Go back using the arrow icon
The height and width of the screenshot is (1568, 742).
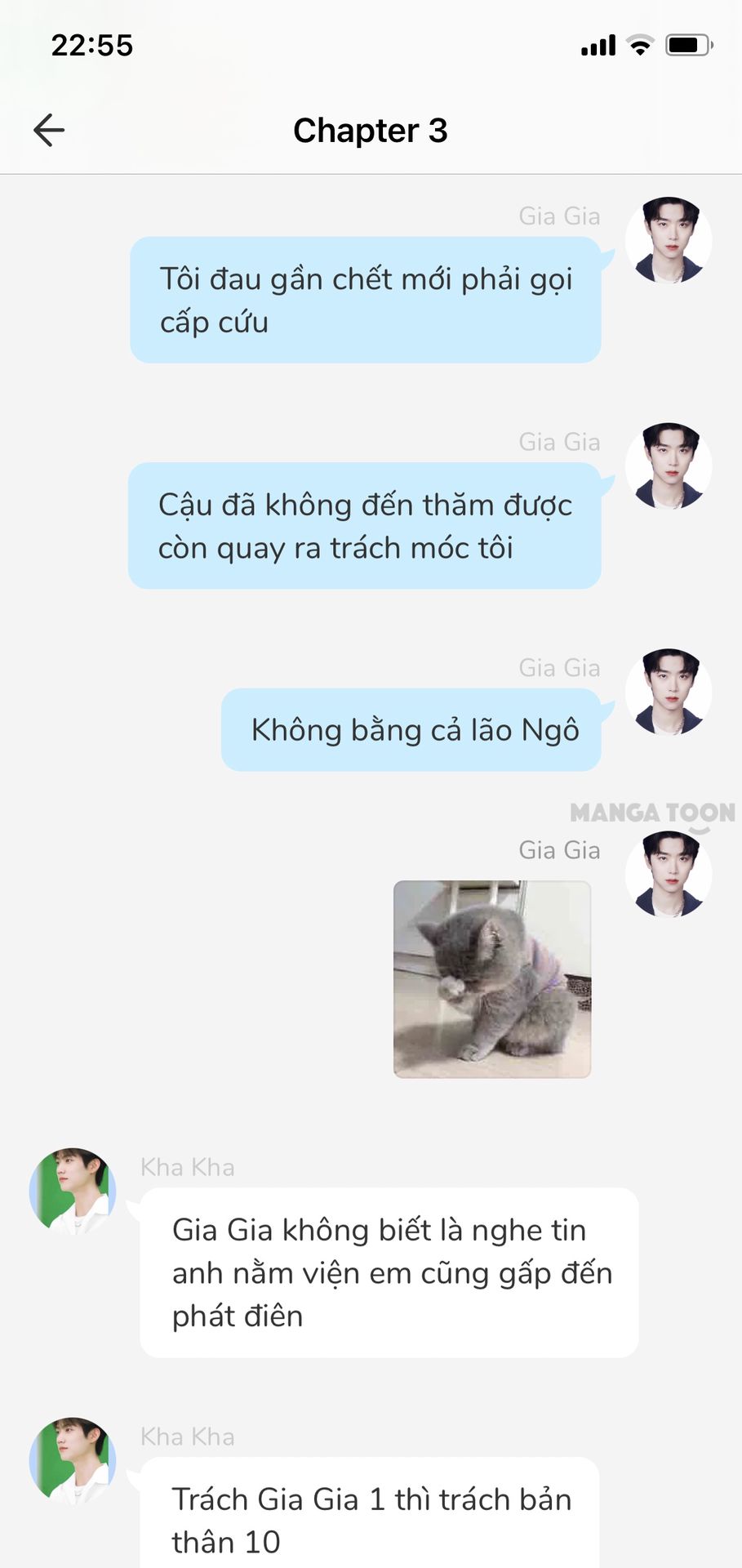(49, 131)
